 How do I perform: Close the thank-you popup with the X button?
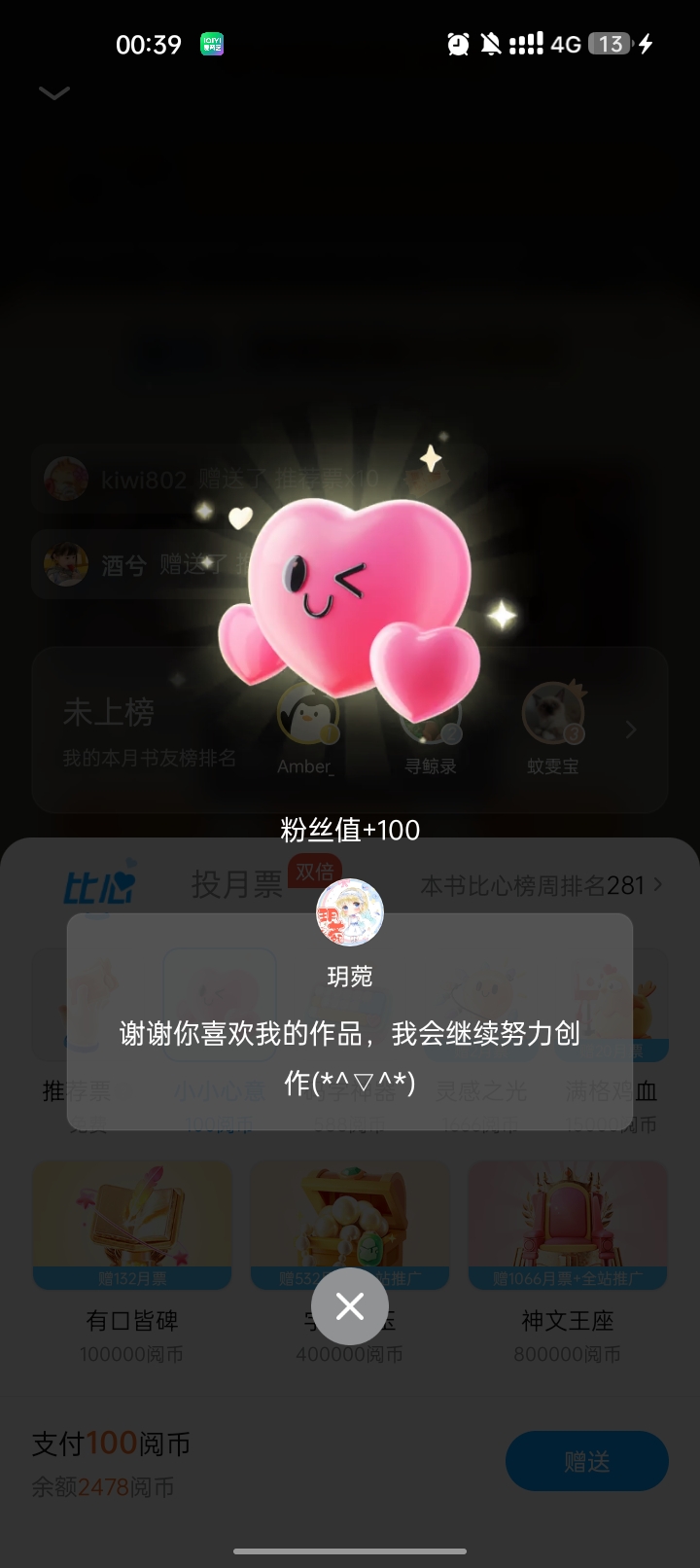pyautogui.click(x=350, y=1306)
